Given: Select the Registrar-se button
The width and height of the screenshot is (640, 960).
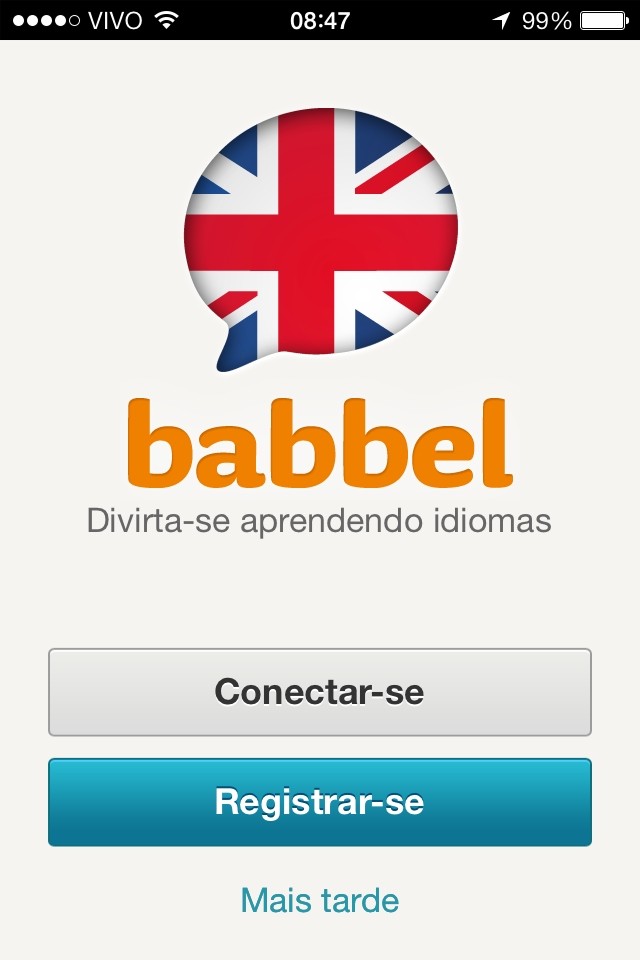Looking at the screenshot, I should coord(320,802).
